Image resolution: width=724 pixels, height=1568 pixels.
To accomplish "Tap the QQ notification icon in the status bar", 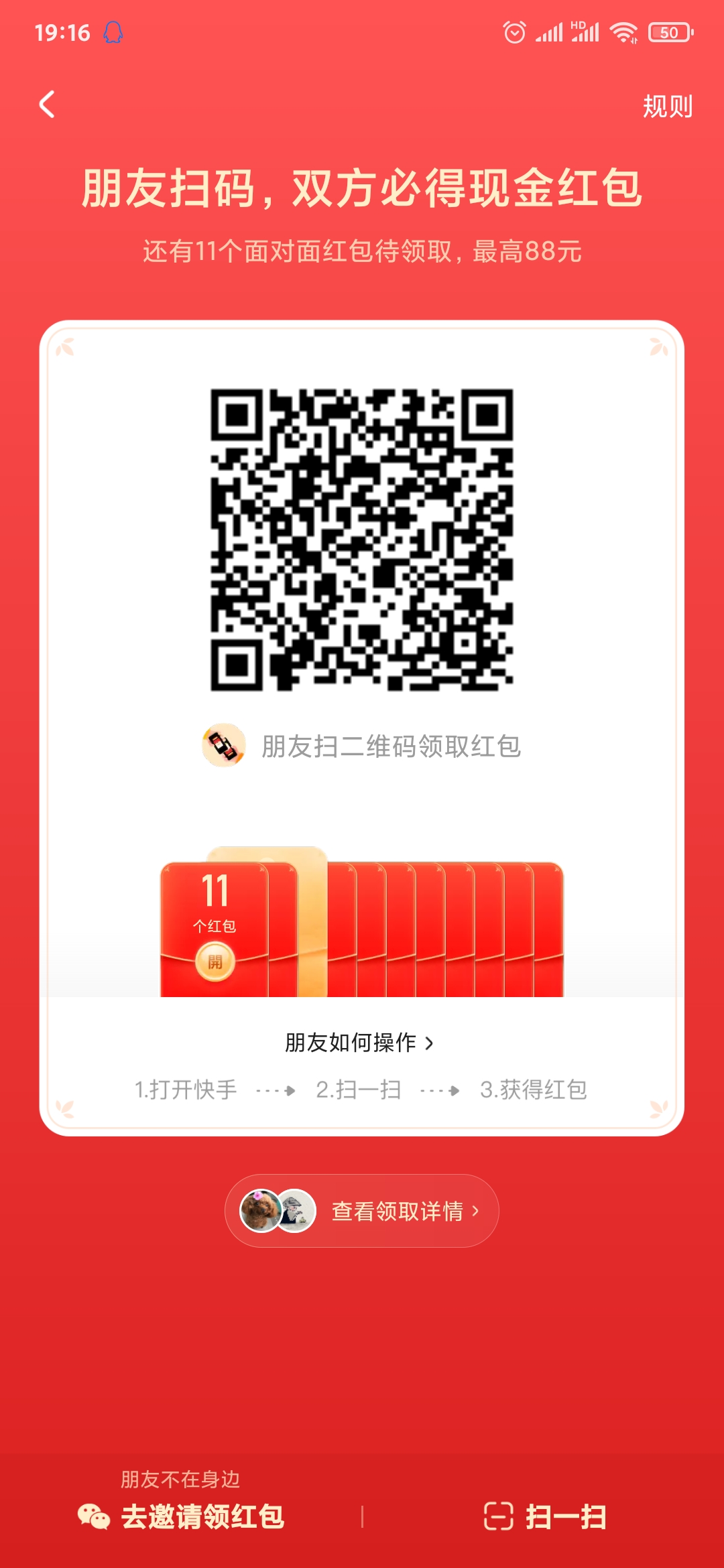I will [x=111, y=32].
